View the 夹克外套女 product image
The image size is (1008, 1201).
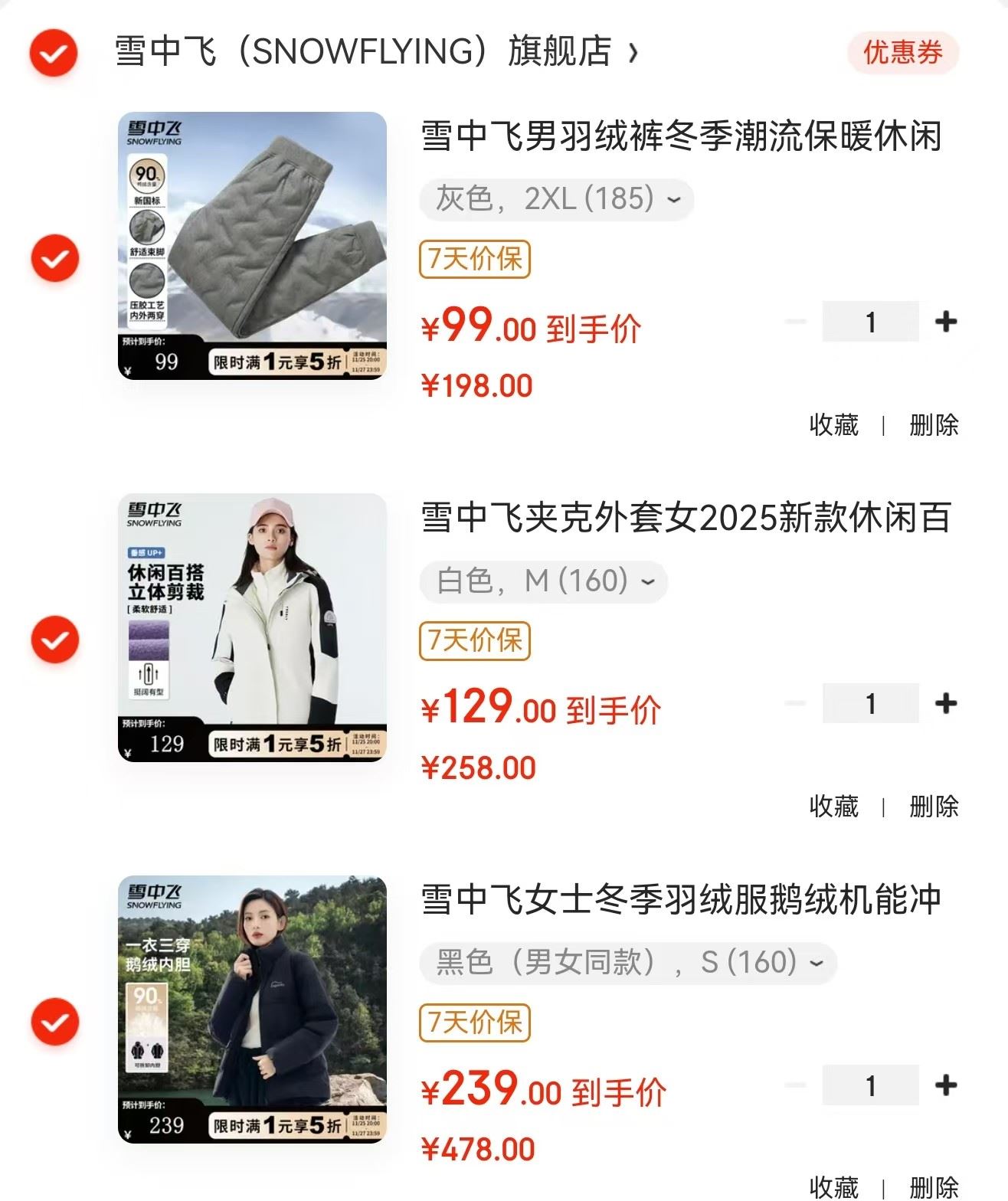252,627
